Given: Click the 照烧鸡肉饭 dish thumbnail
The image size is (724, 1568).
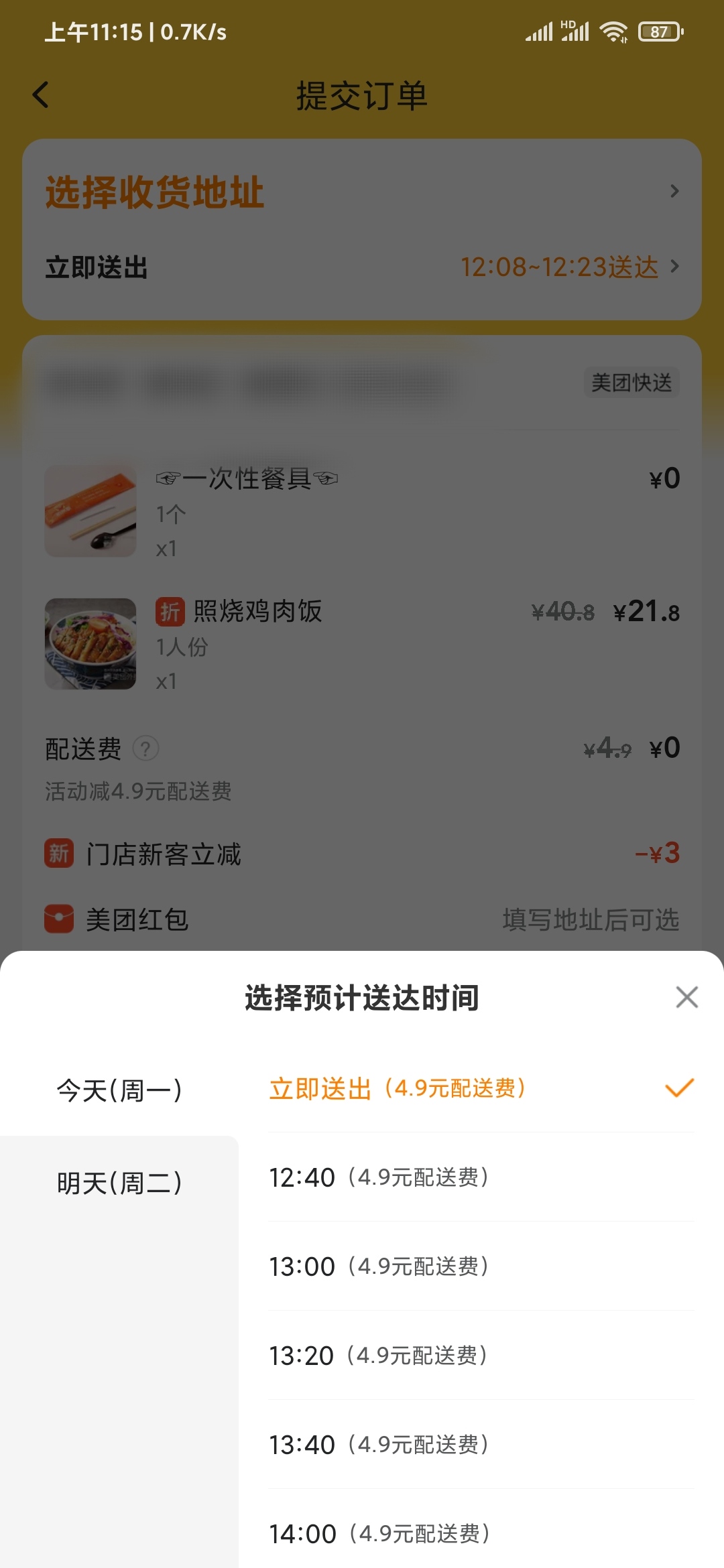Looking at the screenshot, I should pyautogui.click(x=90, y=644).
